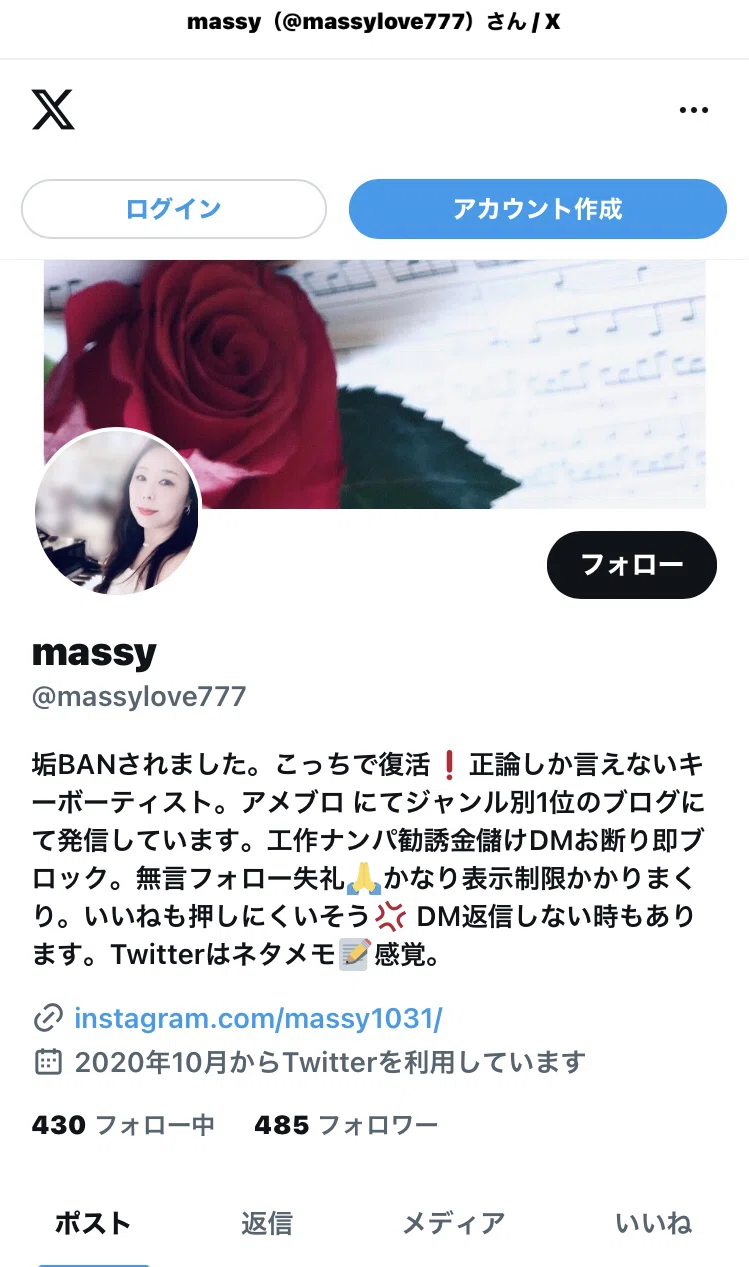This screenshot has height=1267, width=749.
Task: Follow massy with the フォロー button
Action: (x=632, y=564)
